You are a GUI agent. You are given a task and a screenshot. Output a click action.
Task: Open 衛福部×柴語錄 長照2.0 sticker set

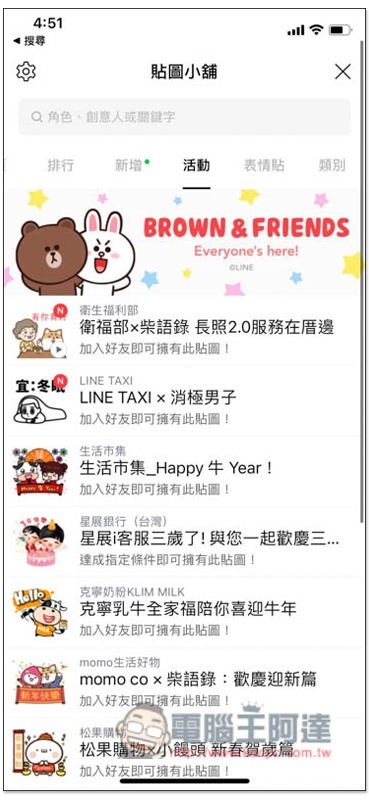(x=185, y=331)
